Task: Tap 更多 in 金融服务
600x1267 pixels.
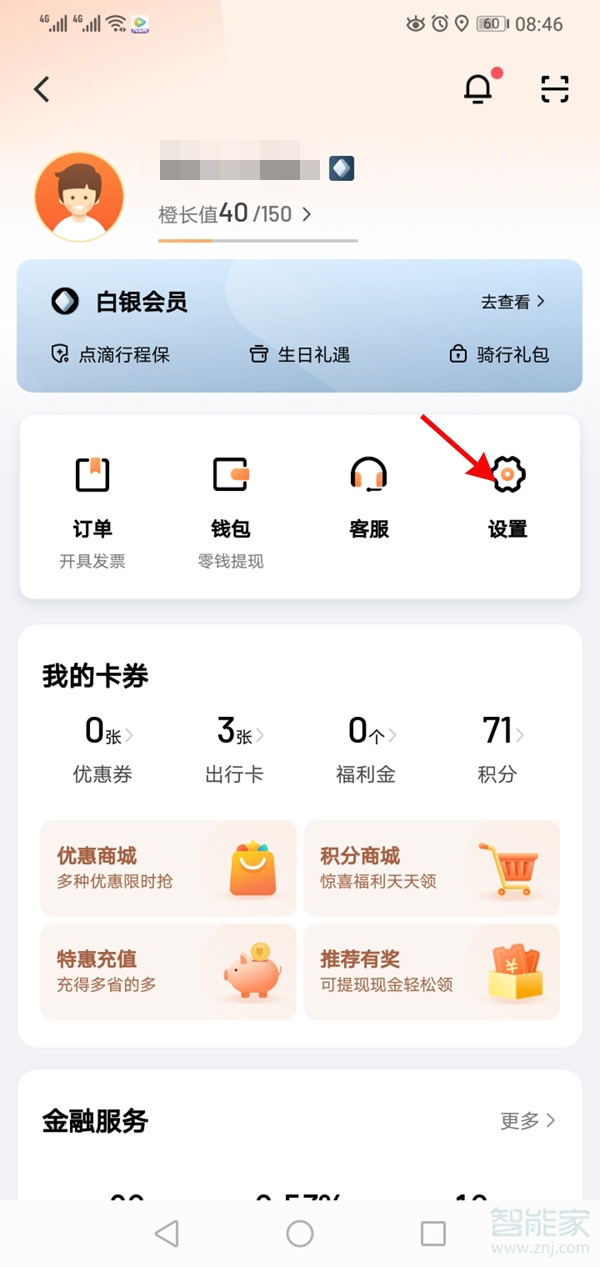Action: (527, 1121)
